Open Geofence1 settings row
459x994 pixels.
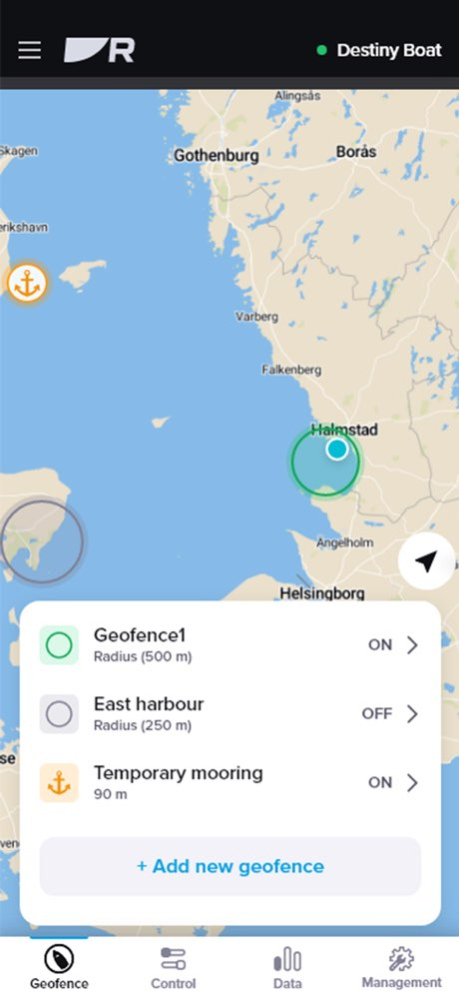[230, 645]
